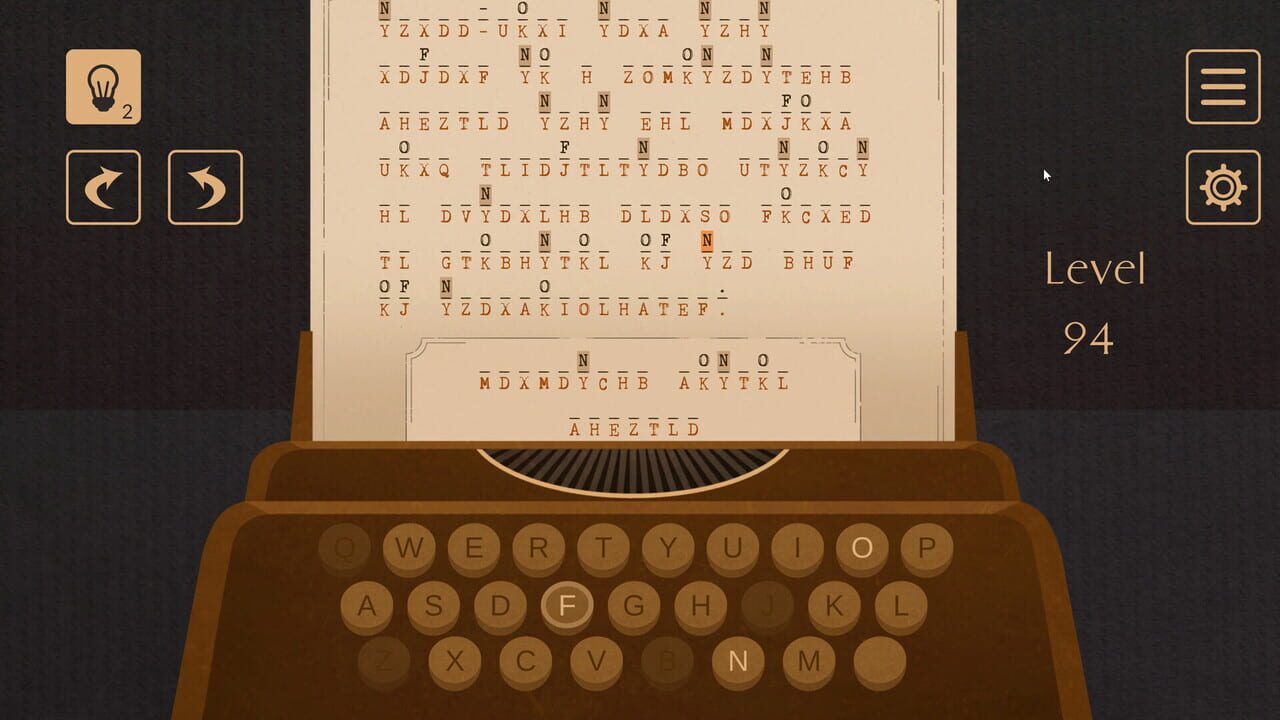1280x720 pixels.
Task: Hit the T key on typewriter
Action: pos(603,548)
